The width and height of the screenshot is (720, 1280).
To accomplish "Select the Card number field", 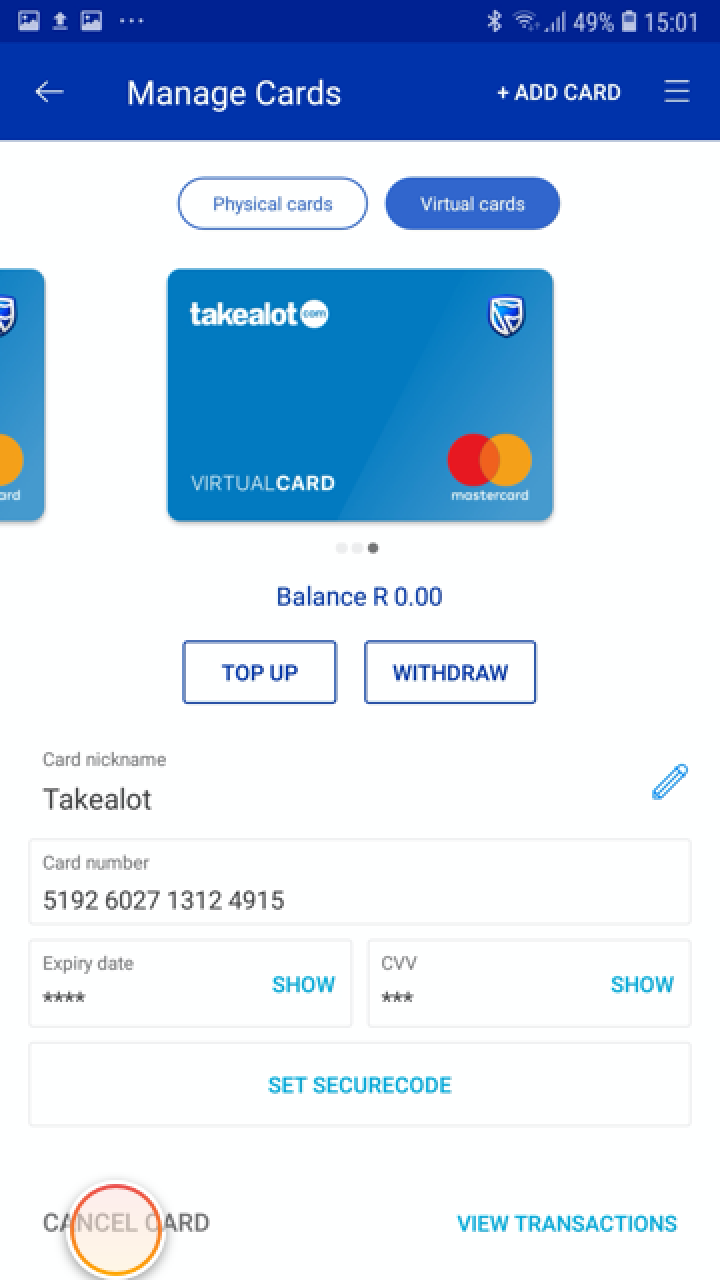I will tap(360, 882).
